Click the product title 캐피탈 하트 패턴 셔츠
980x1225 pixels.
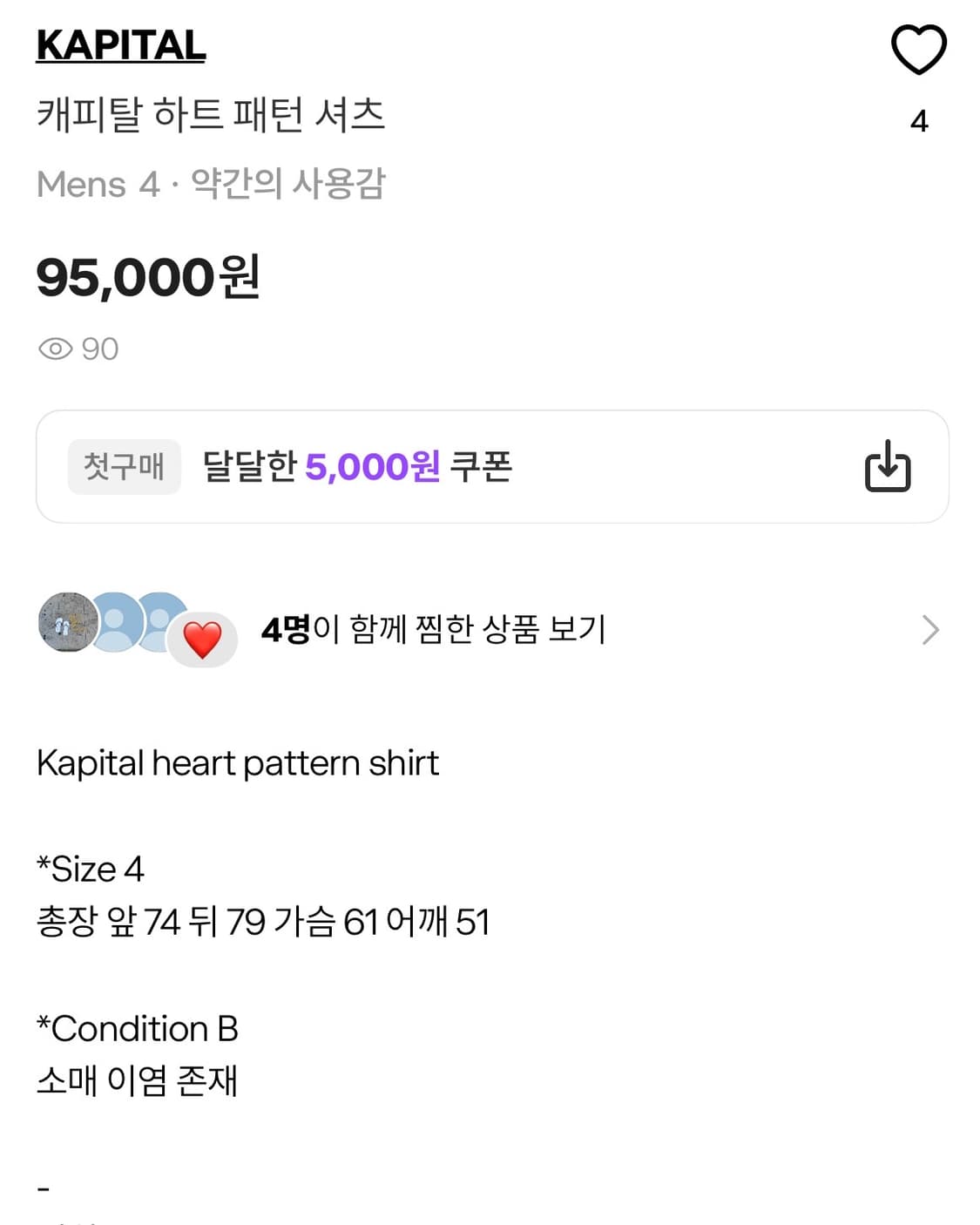tap(212, 113)
